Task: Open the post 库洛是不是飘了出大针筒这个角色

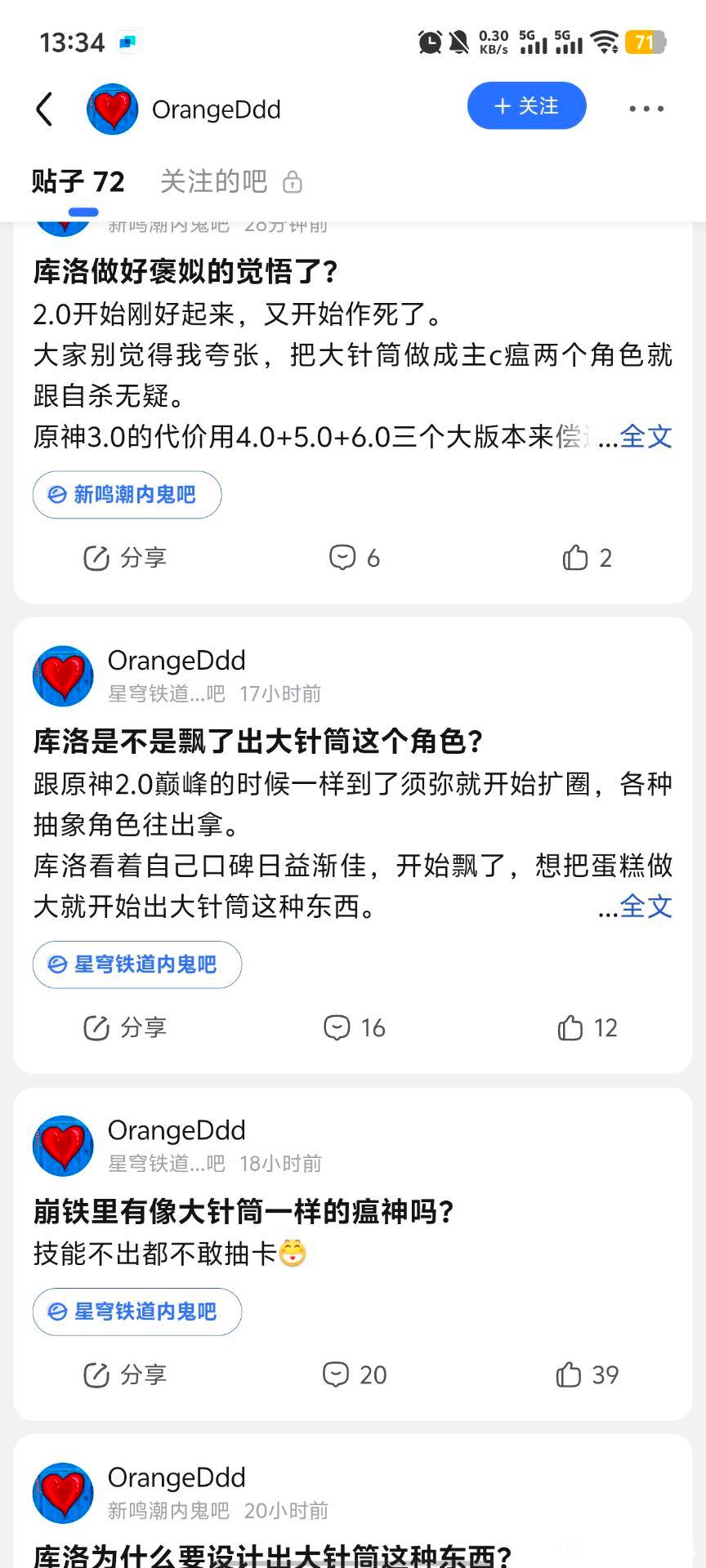Action: click(258, 742)
